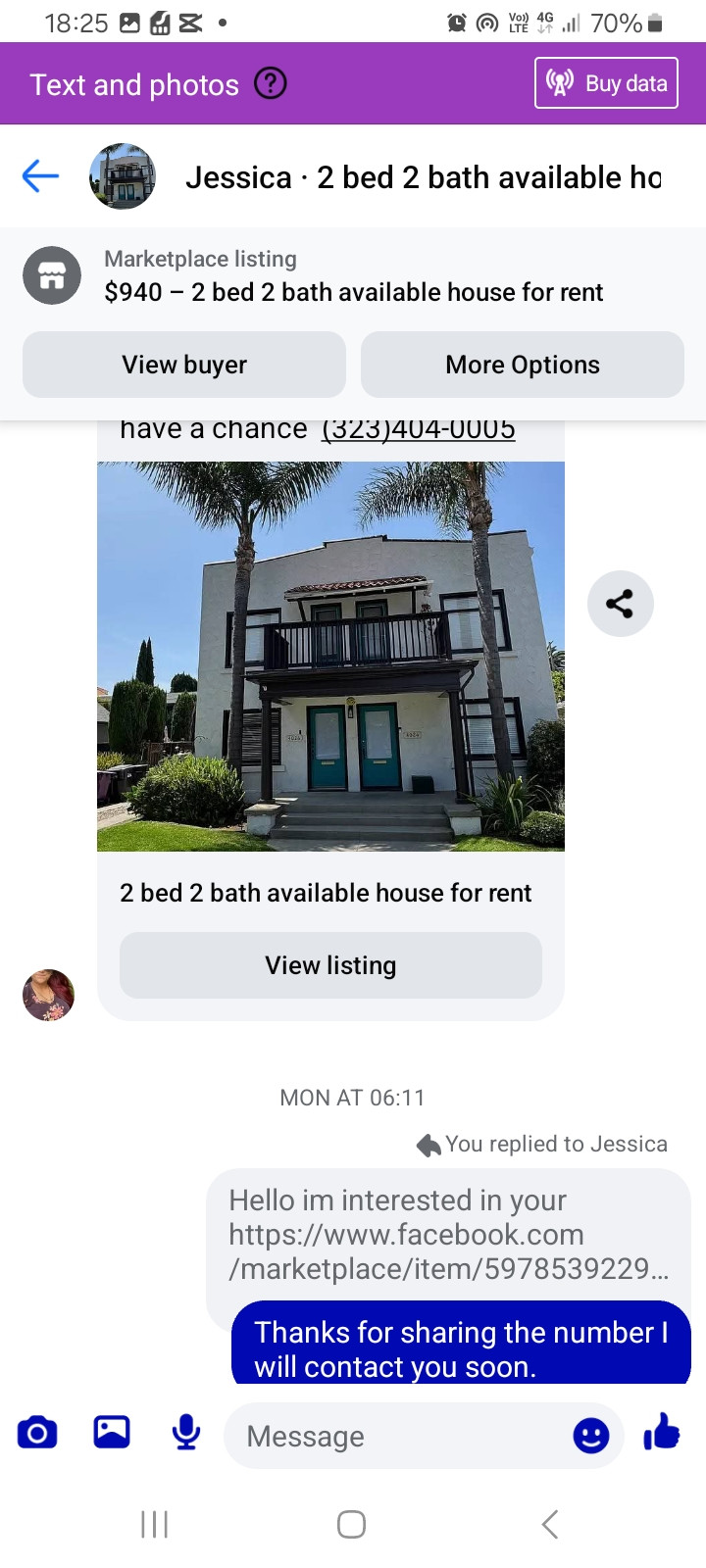The width and height of the screenshot is (706, 1568).
Task: Open the help icon beside Text and photos
Action: click(271, 84)
